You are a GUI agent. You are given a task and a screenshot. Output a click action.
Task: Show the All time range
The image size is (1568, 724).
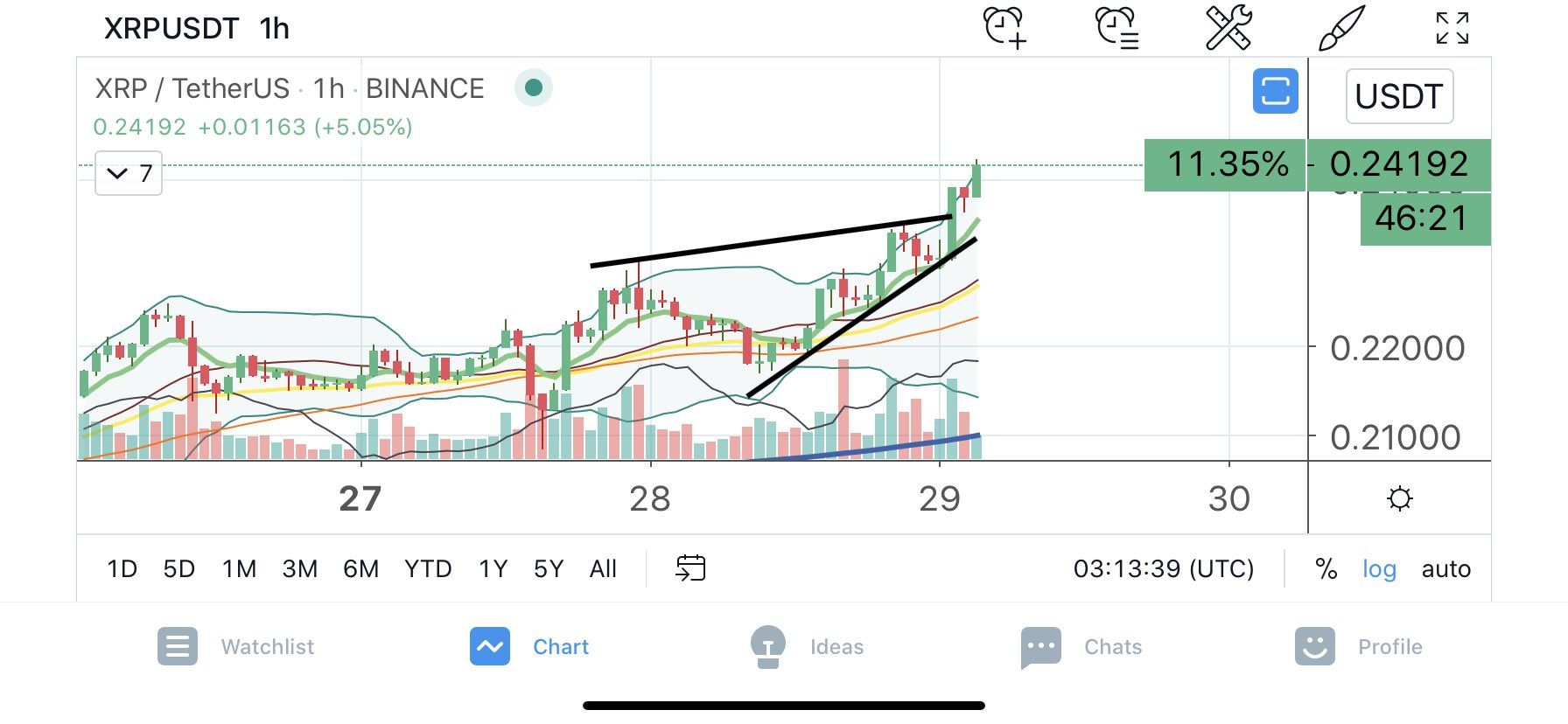tap(603, 569)
